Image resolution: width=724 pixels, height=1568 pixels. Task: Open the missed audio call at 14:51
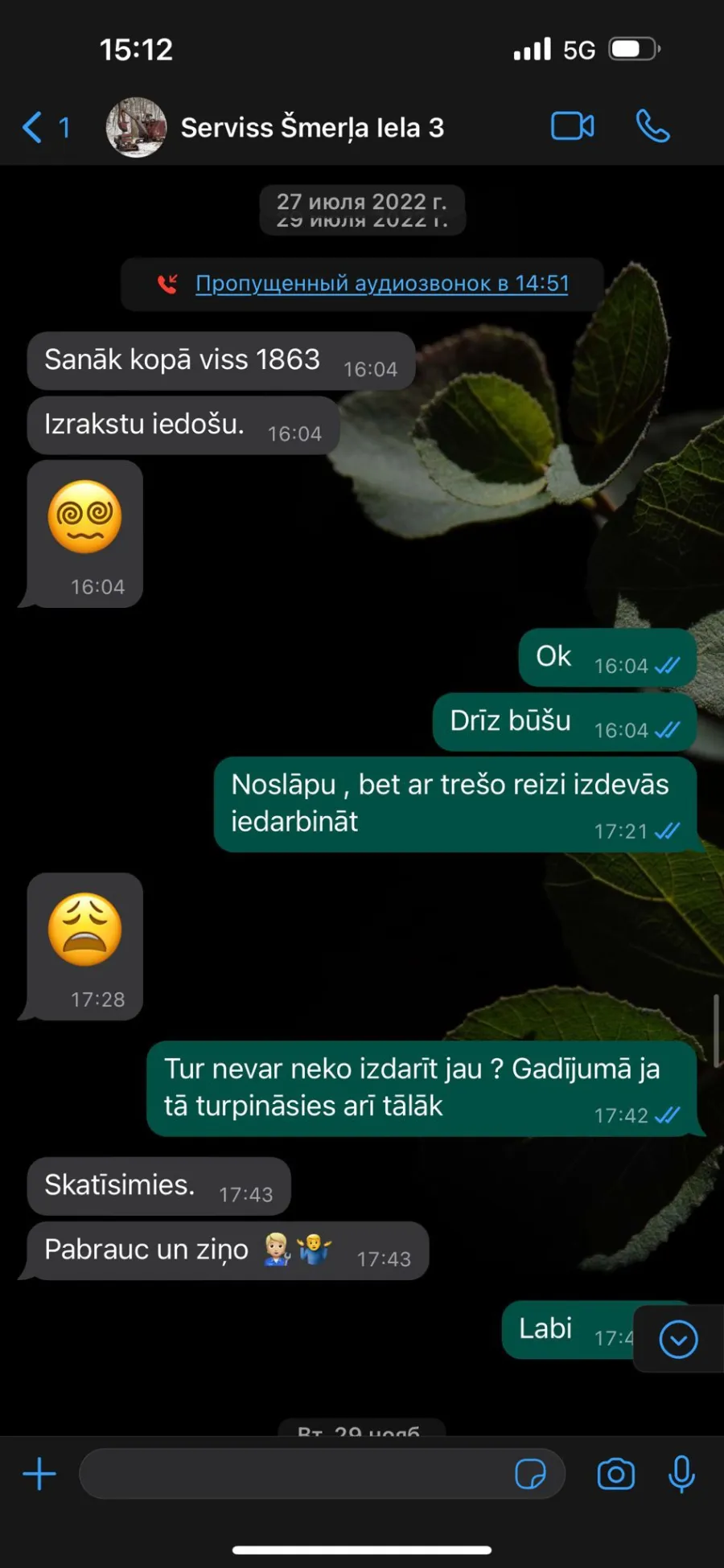[x=382, y=283]
